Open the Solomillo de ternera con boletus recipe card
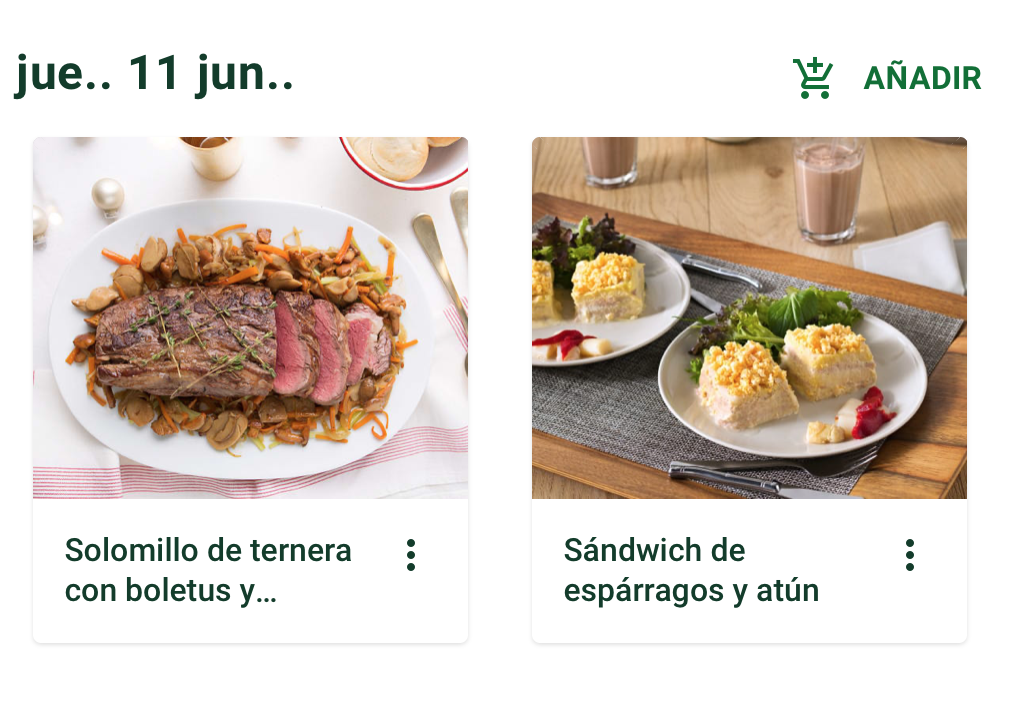 tap(250, 320)
